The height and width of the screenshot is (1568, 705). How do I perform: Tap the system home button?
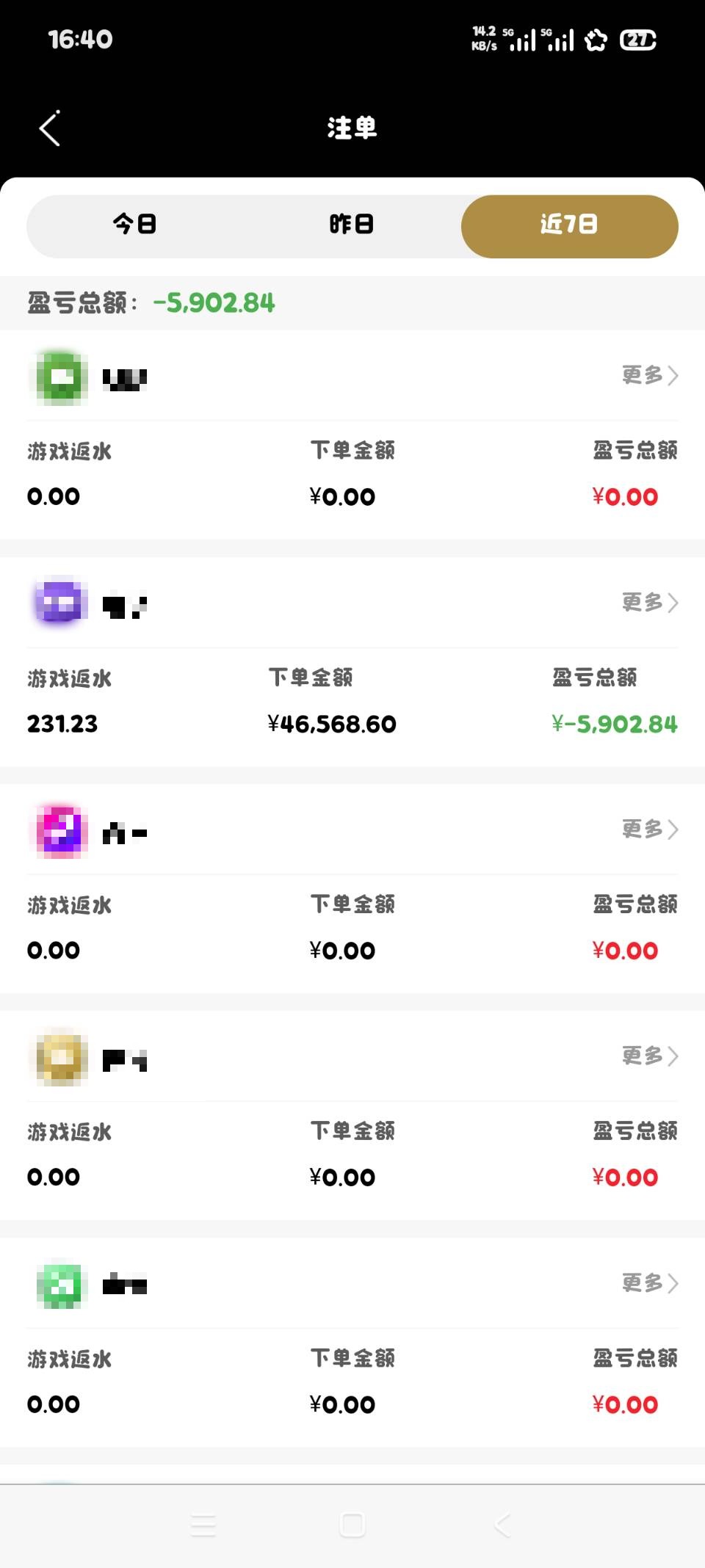(x=352, y=1525)
